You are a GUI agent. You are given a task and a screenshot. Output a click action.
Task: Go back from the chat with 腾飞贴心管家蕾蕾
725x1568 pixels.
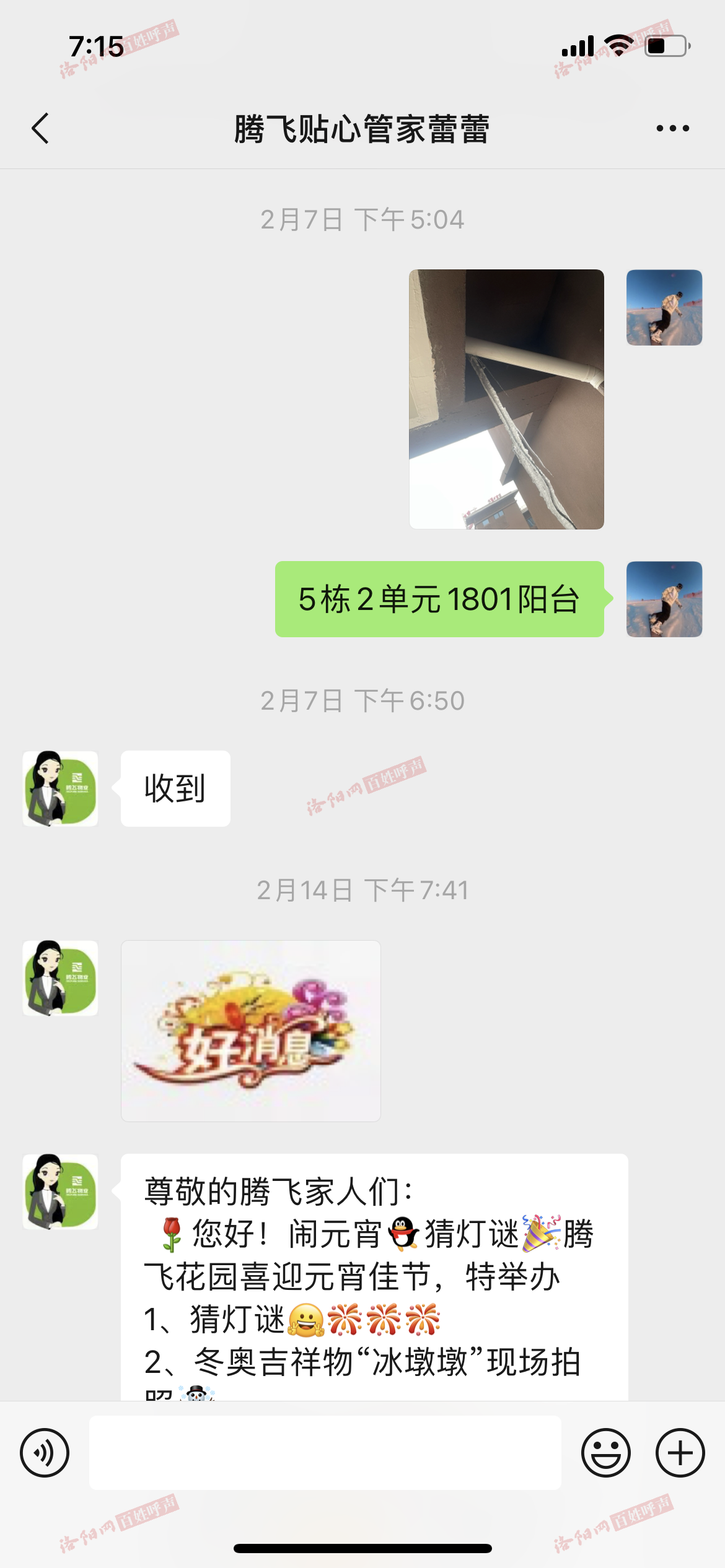(x=41, y=129)
